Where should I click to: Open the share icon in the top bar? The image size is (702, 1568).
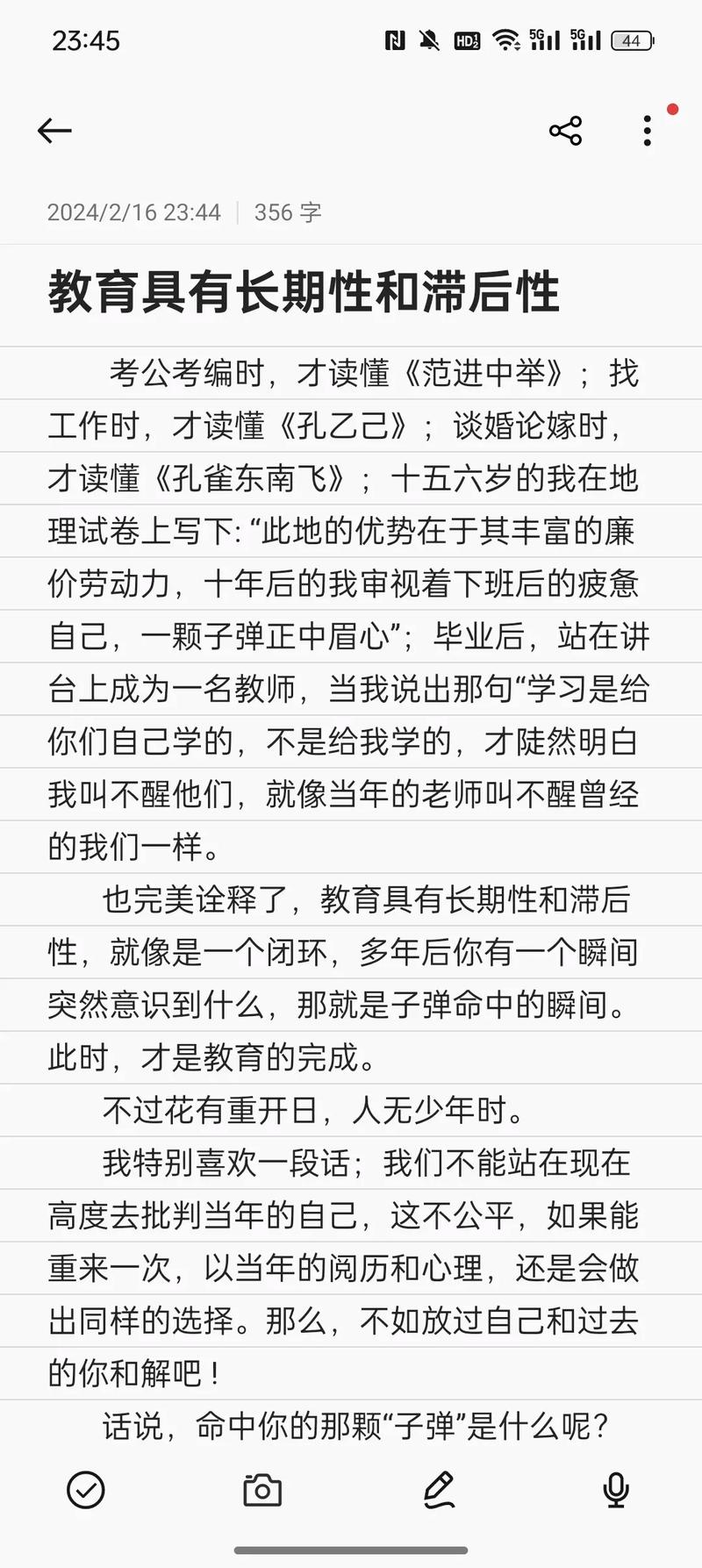565,130
